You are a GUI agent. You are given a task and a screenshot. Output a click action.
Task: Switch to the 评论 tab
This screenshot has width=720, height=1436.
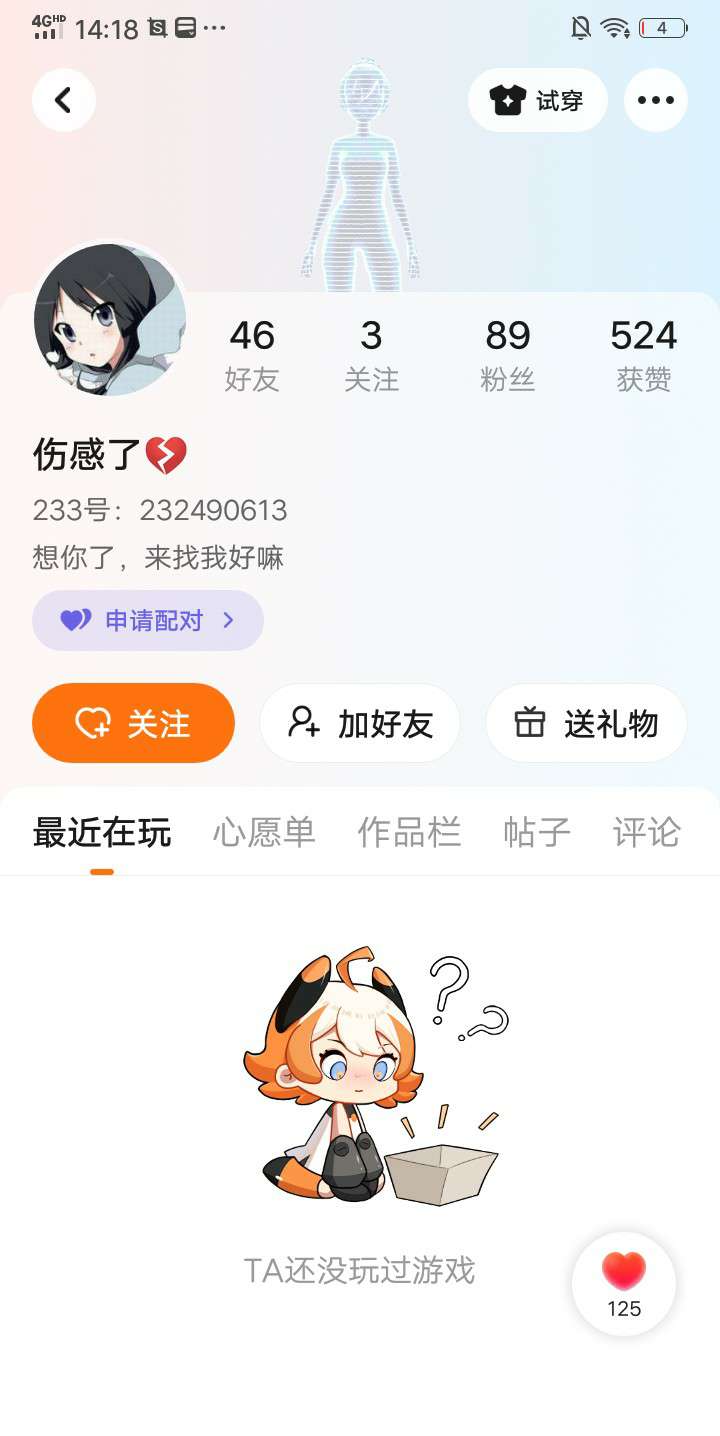tap(646, 832)
